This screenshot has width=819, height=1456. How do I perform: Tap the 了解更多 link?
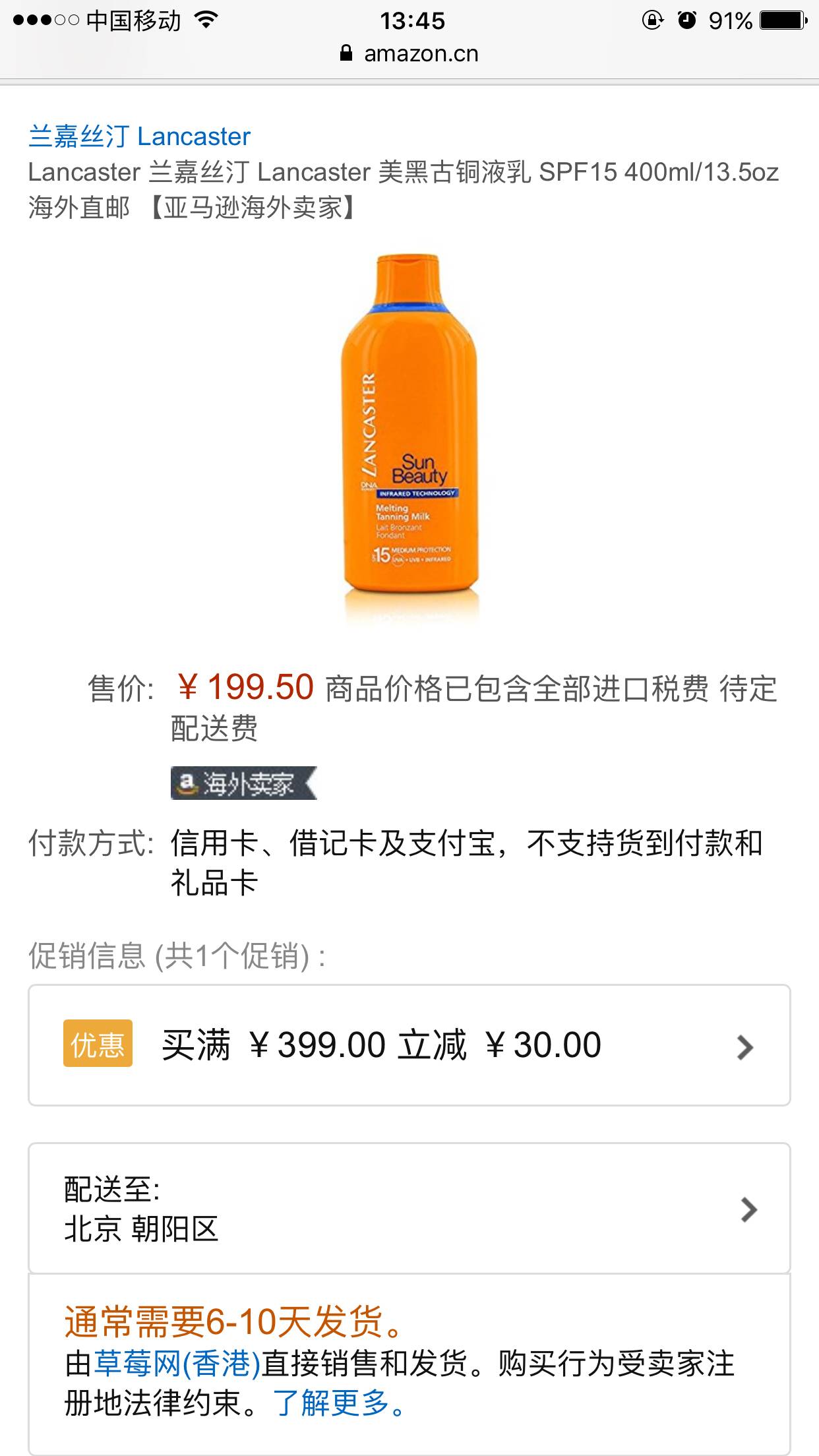click(x=339, y=1403)
